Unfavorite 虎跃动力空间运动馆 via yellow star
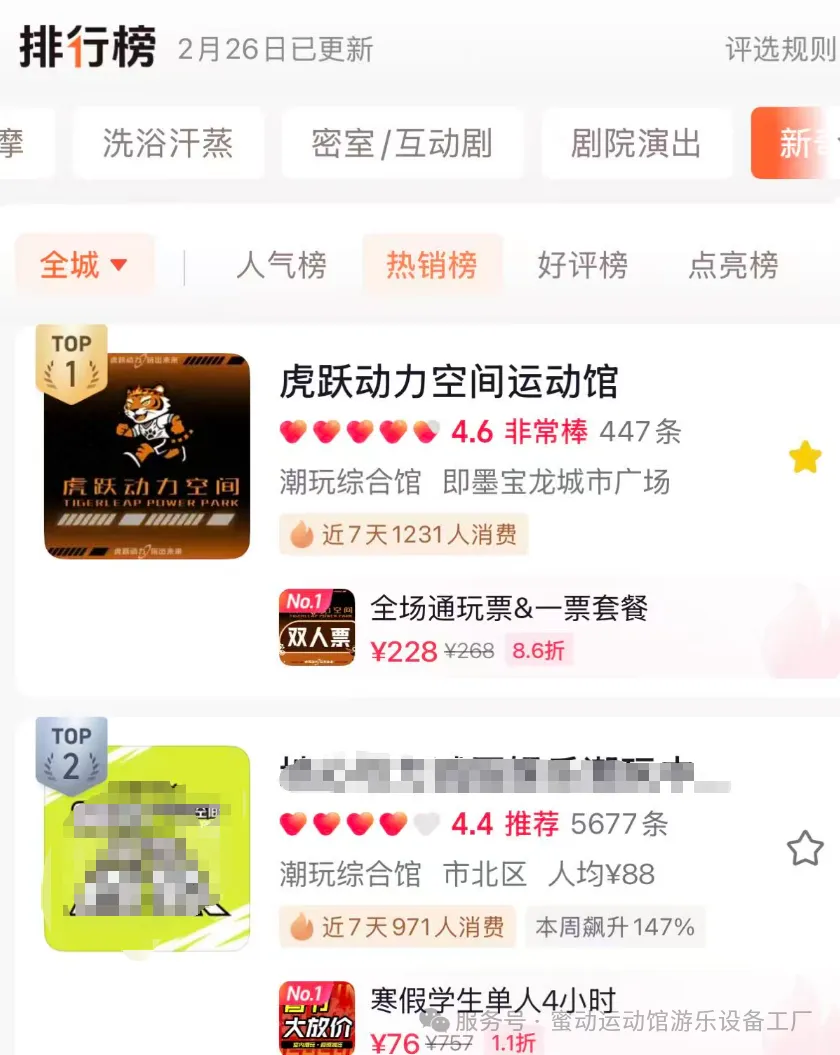 tap(804, 457)
